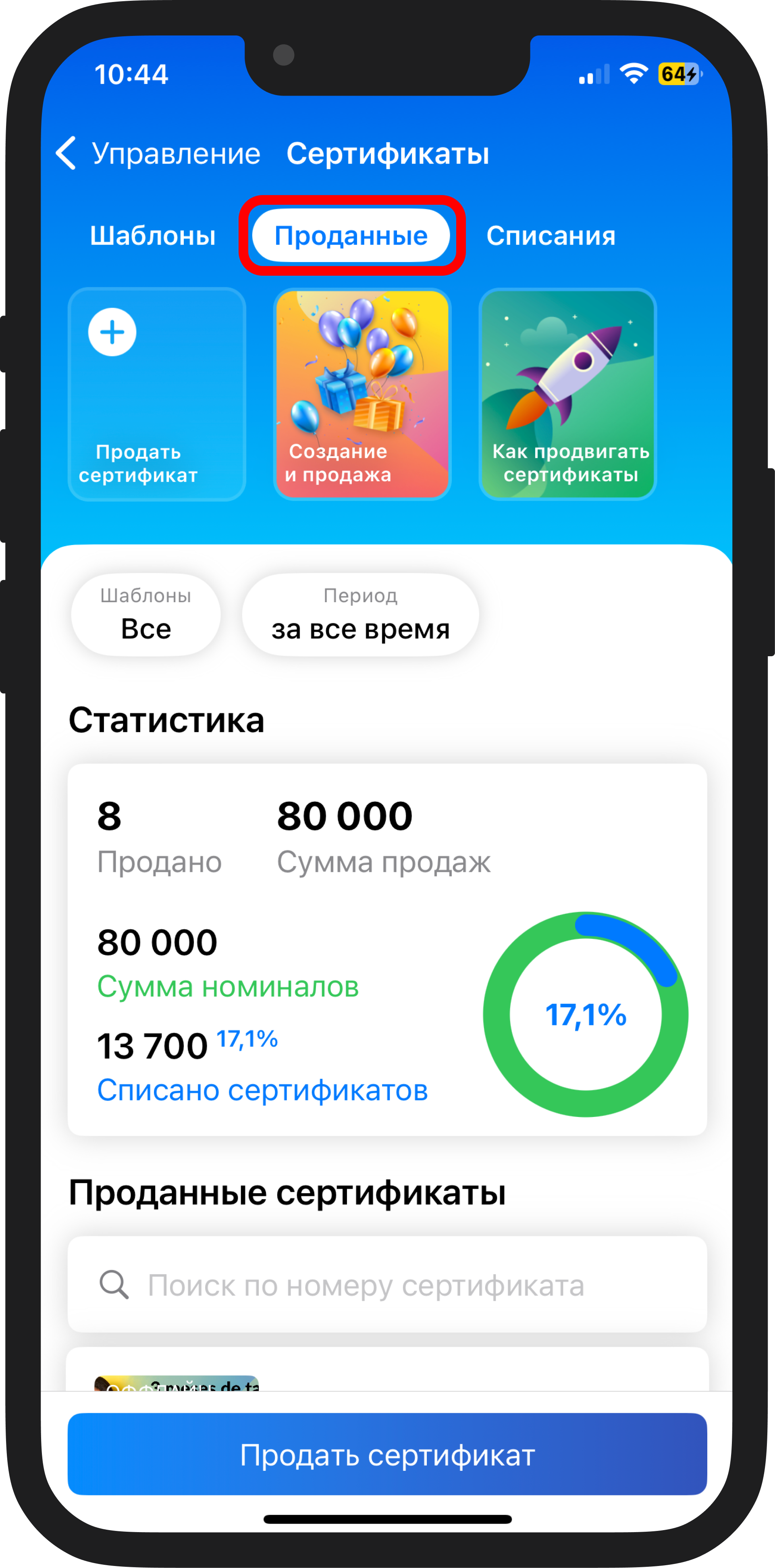Select the Проданные tab
This screenshot has width=775, height=1568.
351,235
